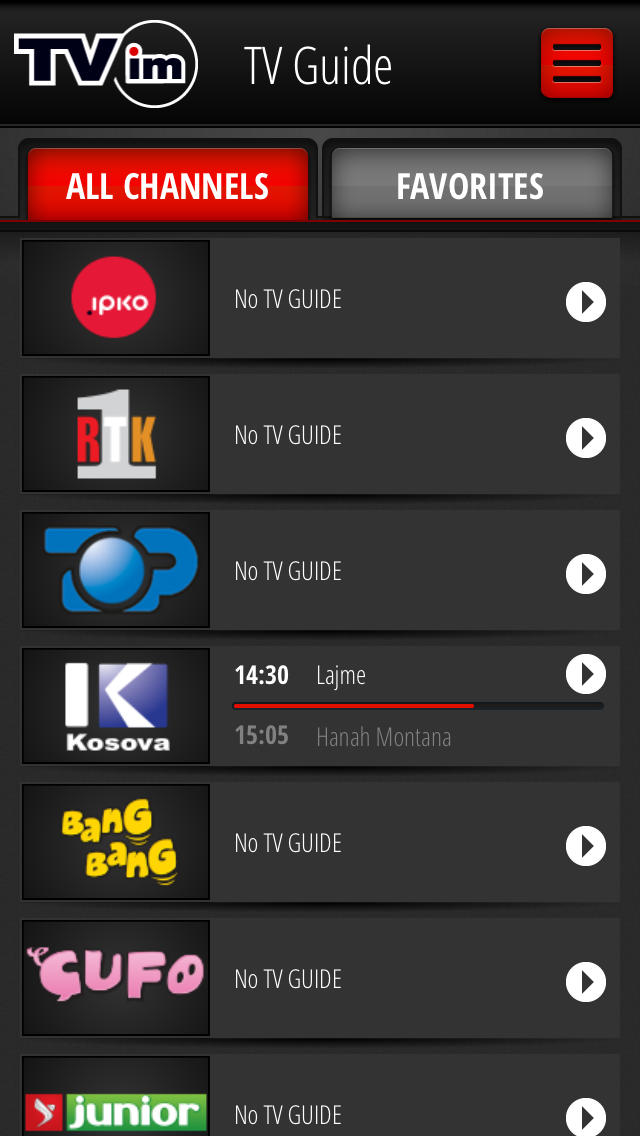Image resolution: width=640 pixels, height=1136 pixels.
Task: Open the red hamburger menu
Action: [x=577, y=63]
